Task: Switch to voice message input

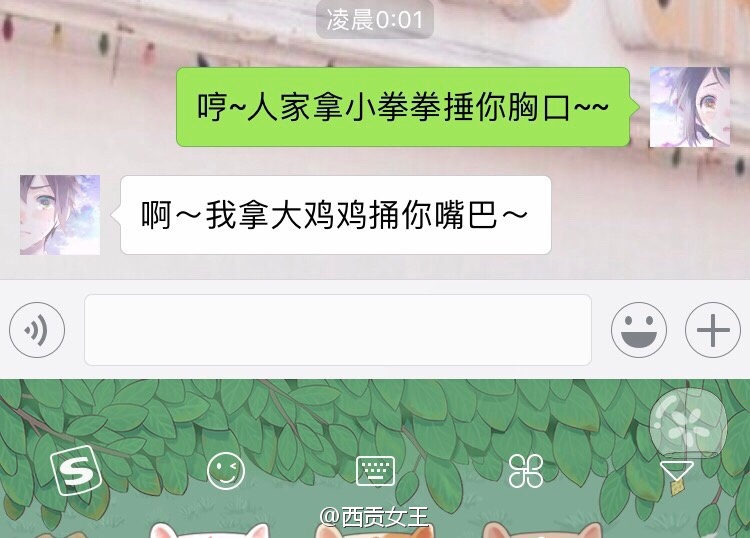Action: point(37,330)
